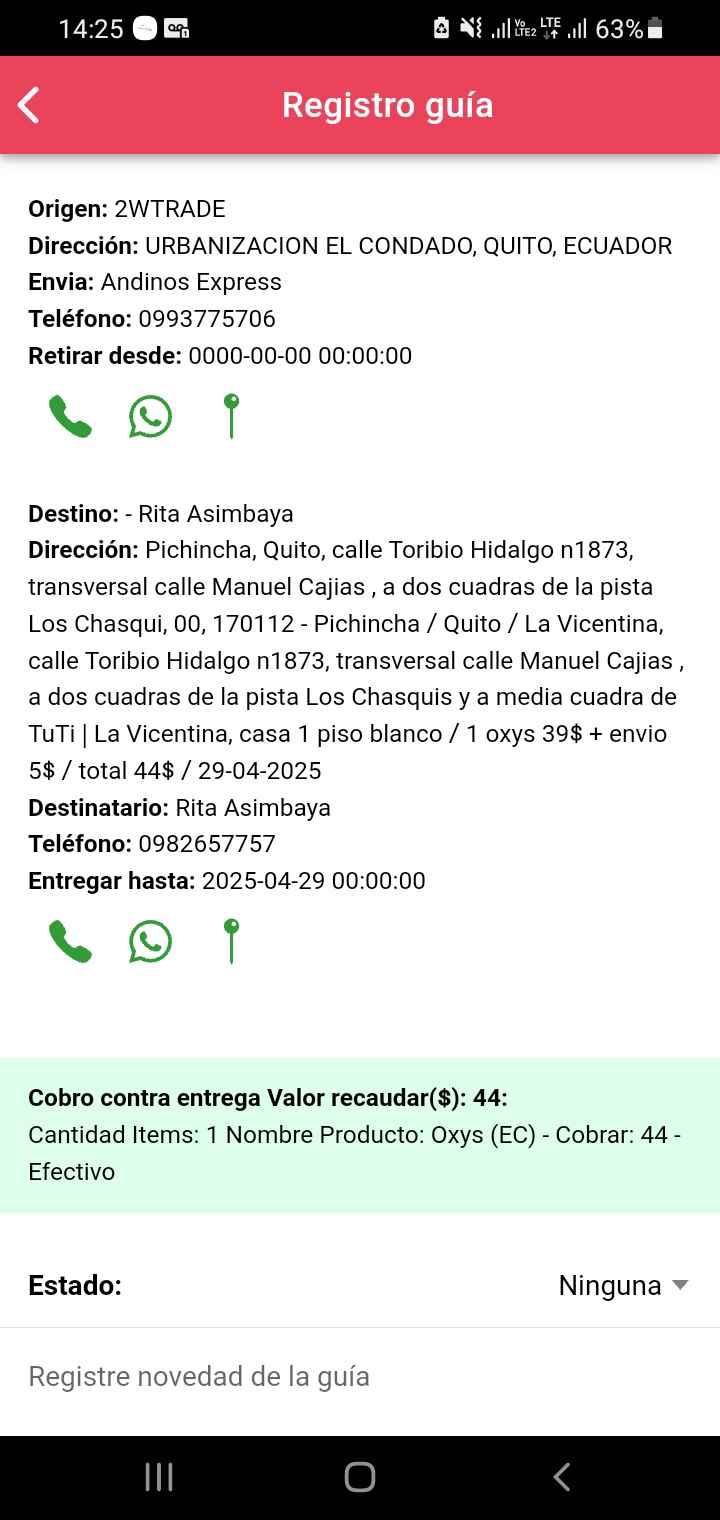Screen dimensions: 720x1520
Task: Focus the Registre novedad de la guía field
Action: (x=360, y=1377)
